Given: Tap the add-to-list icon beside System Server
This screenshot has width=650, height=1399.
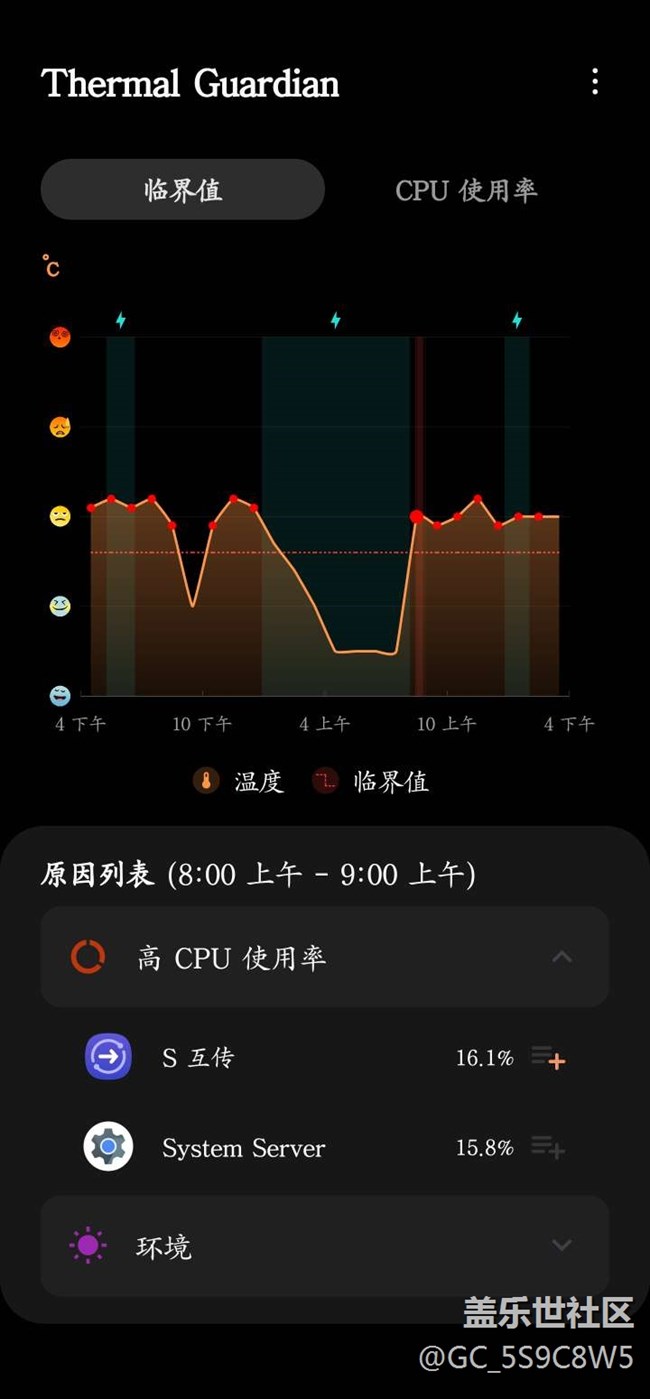Looking at the screenshot, I should tap(548, 1148).
